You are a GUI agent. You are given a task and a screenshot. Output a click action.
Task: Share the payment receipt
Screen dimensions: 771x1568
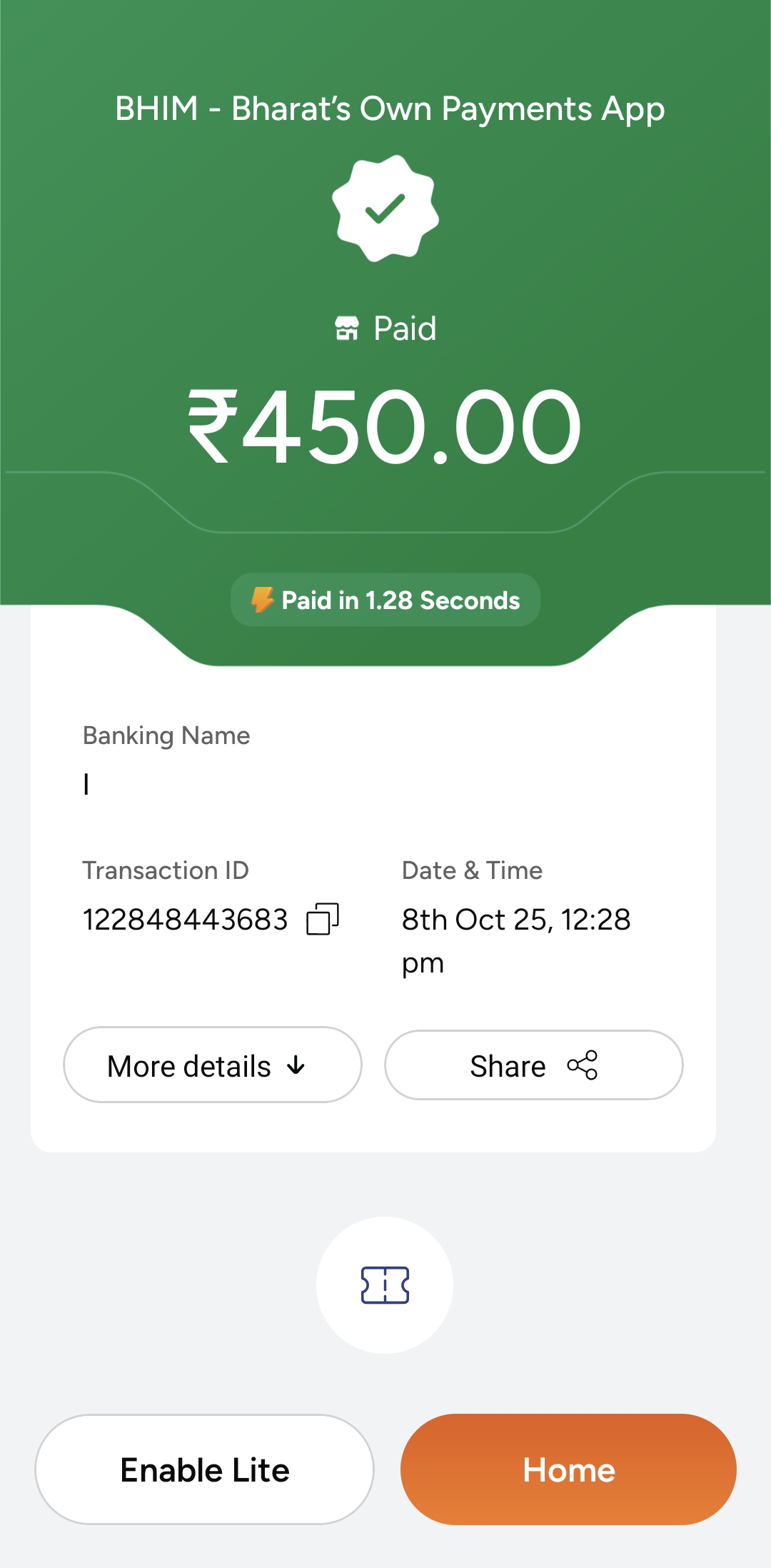coord(533,1065)
